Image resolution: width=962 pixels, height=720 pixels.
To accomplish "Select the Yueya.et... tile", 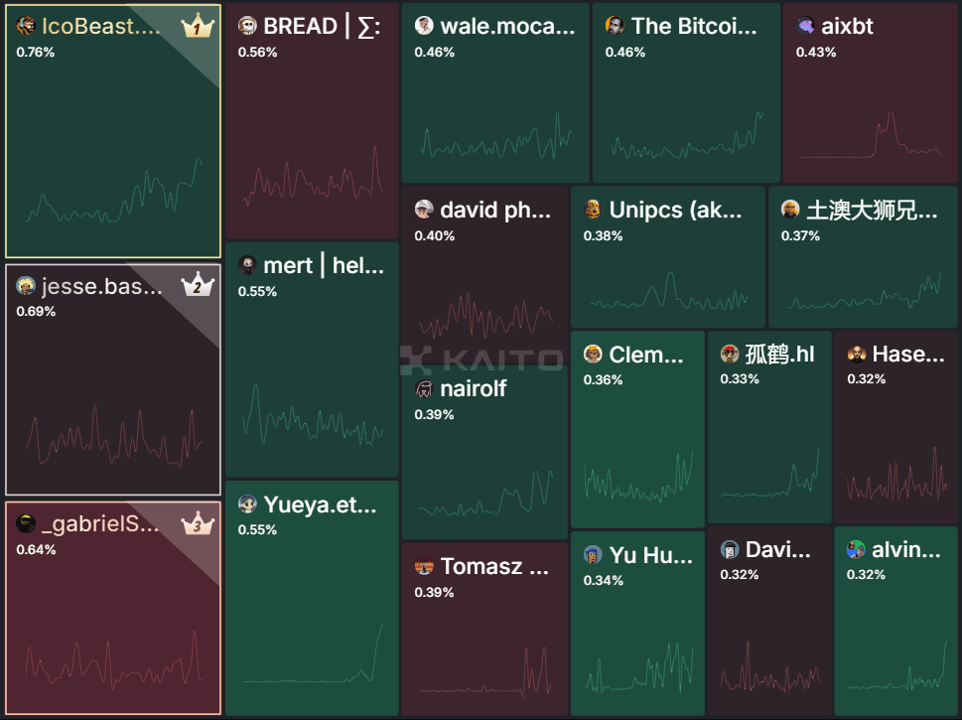I will (x=311, y=596).
